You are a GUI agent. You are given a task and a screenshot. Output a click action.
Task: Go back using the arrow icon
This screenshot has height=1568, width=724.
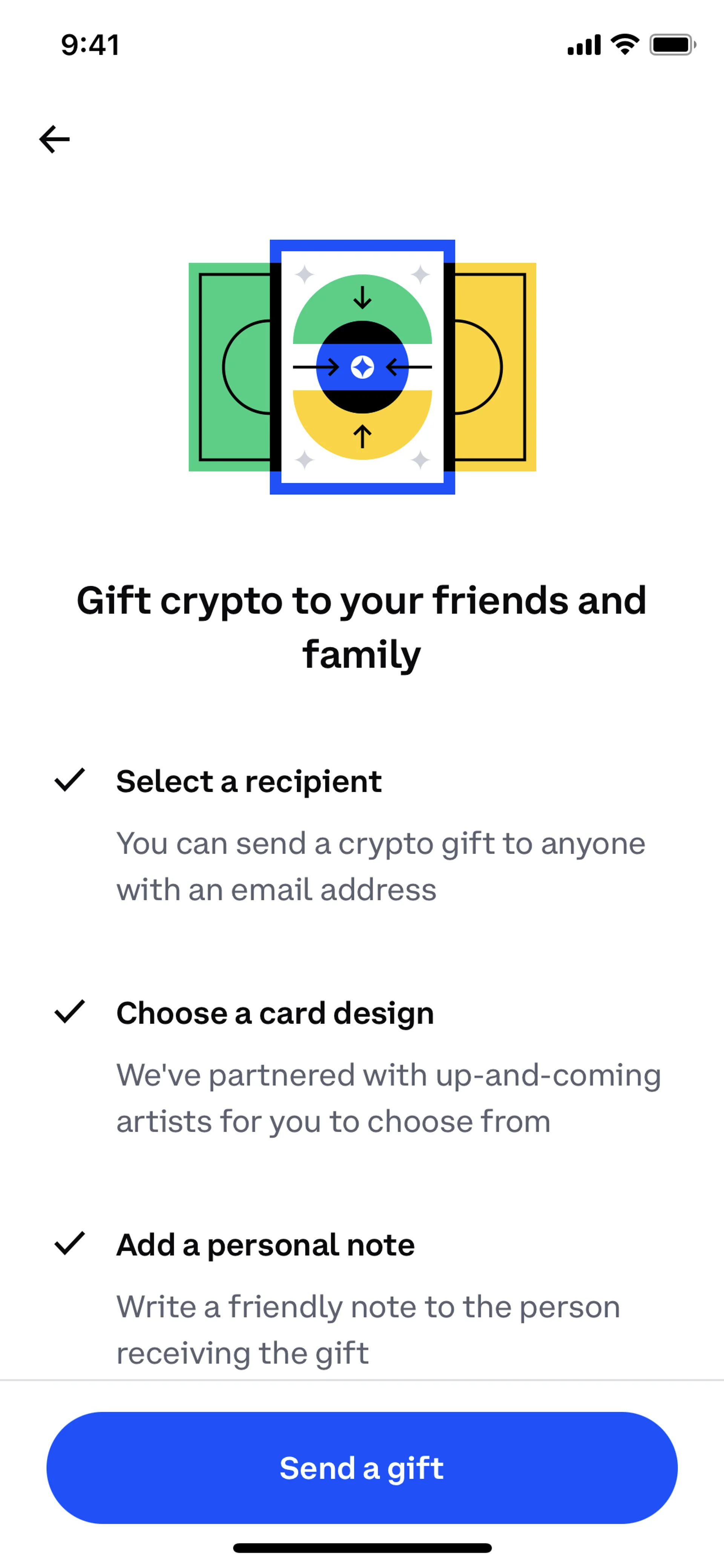[55, 140]
